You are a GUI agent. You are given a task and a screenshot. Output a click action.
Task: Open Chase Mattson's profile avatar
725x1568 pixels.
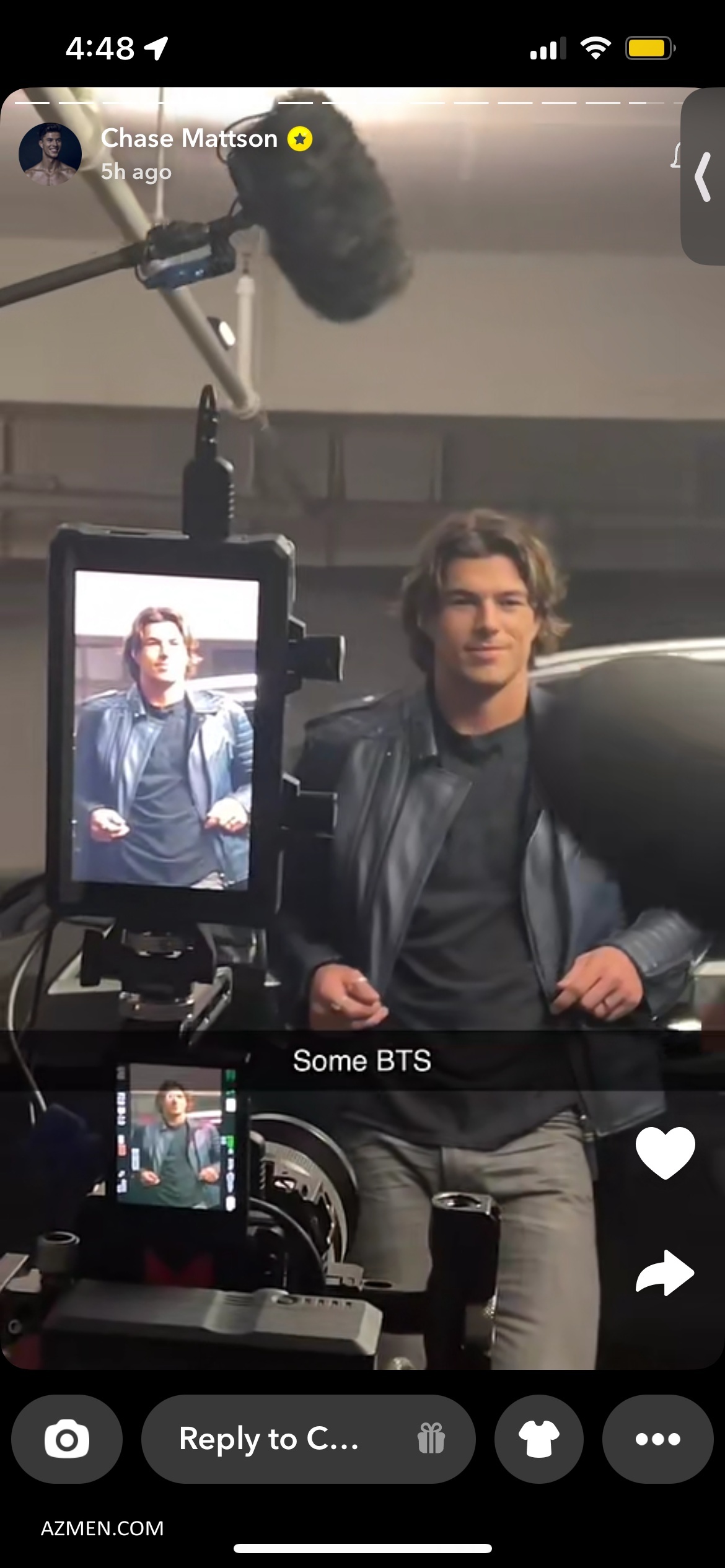pos(50,154)
